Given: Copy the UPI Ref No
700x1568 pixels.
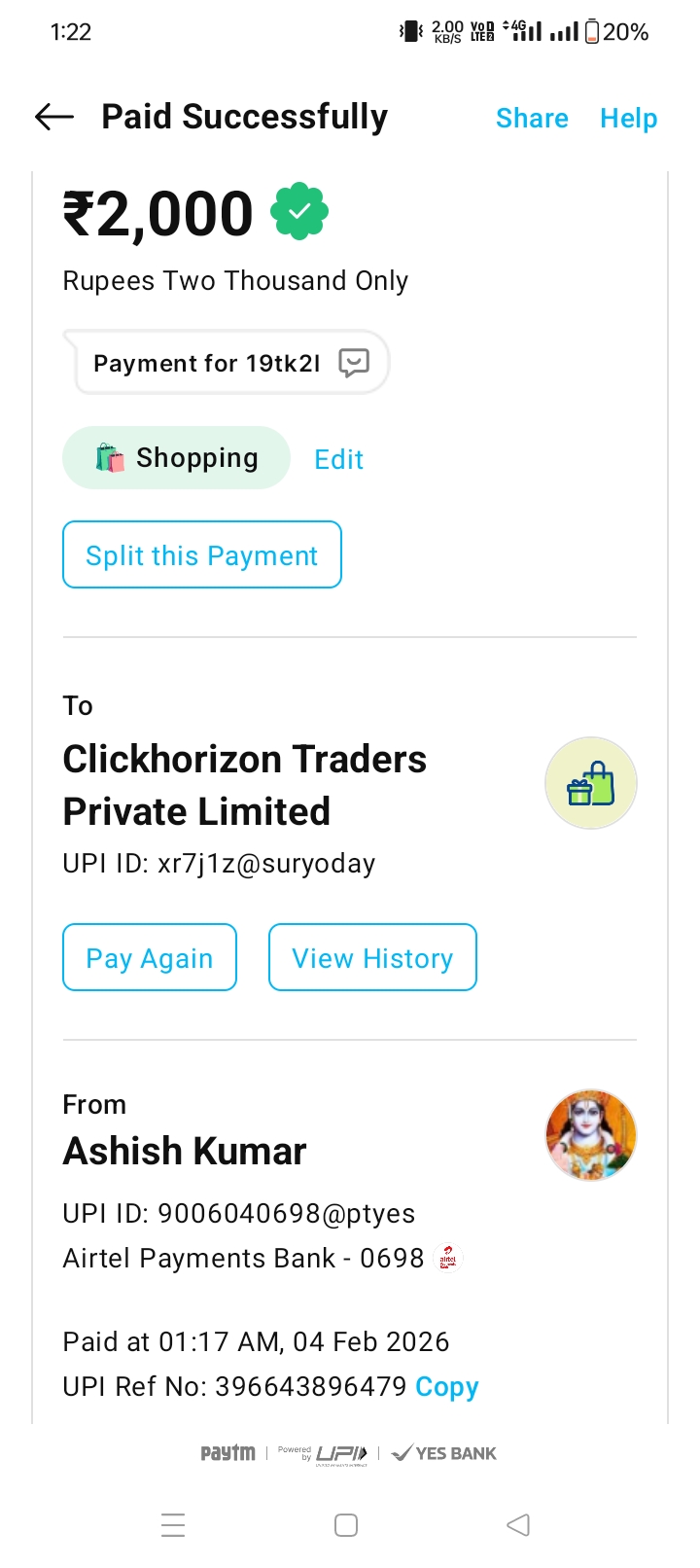Looking at the screenshot, I should pyautogui.click(x=446, y=1386).
